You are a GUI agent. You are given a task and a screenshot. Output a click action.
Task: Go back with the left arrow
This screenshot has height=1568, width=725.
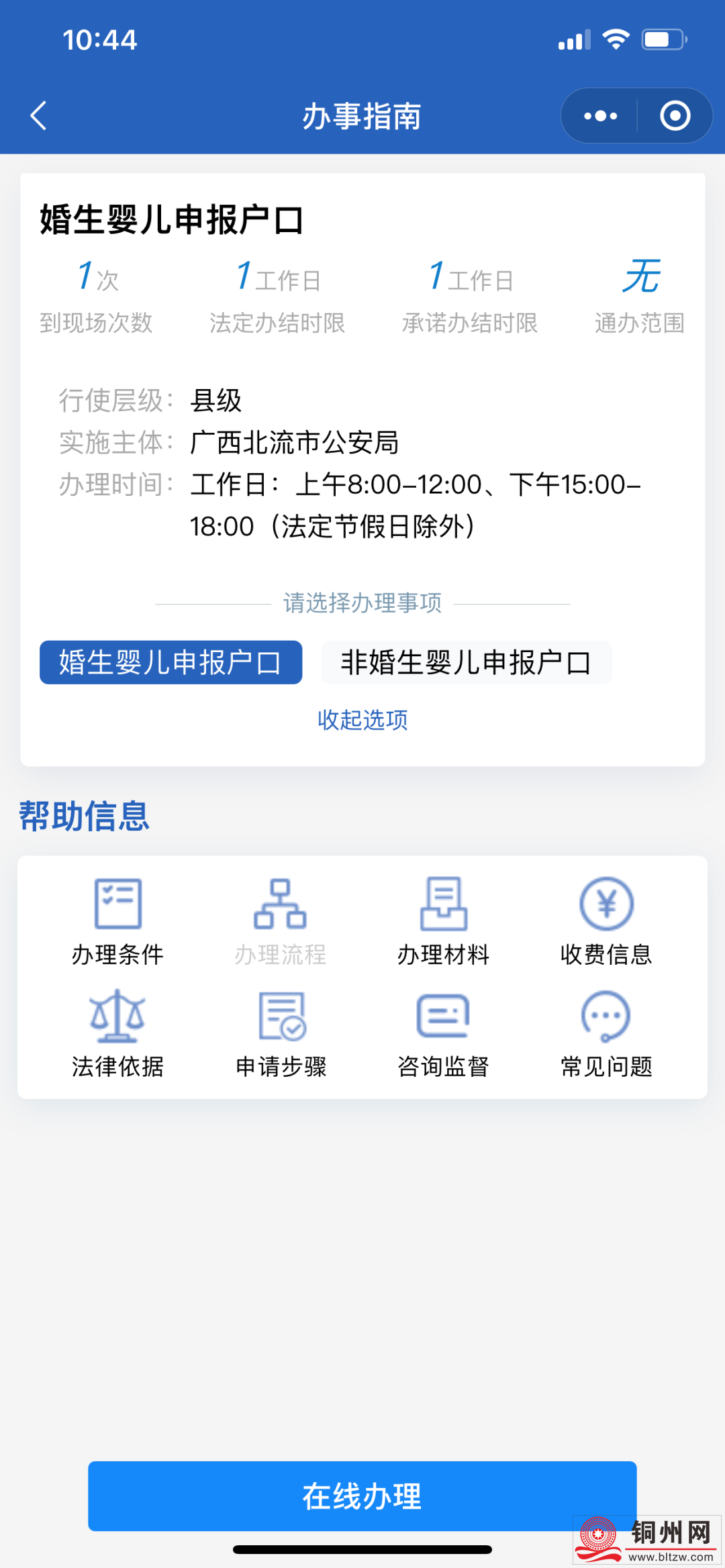pos(38,115)
